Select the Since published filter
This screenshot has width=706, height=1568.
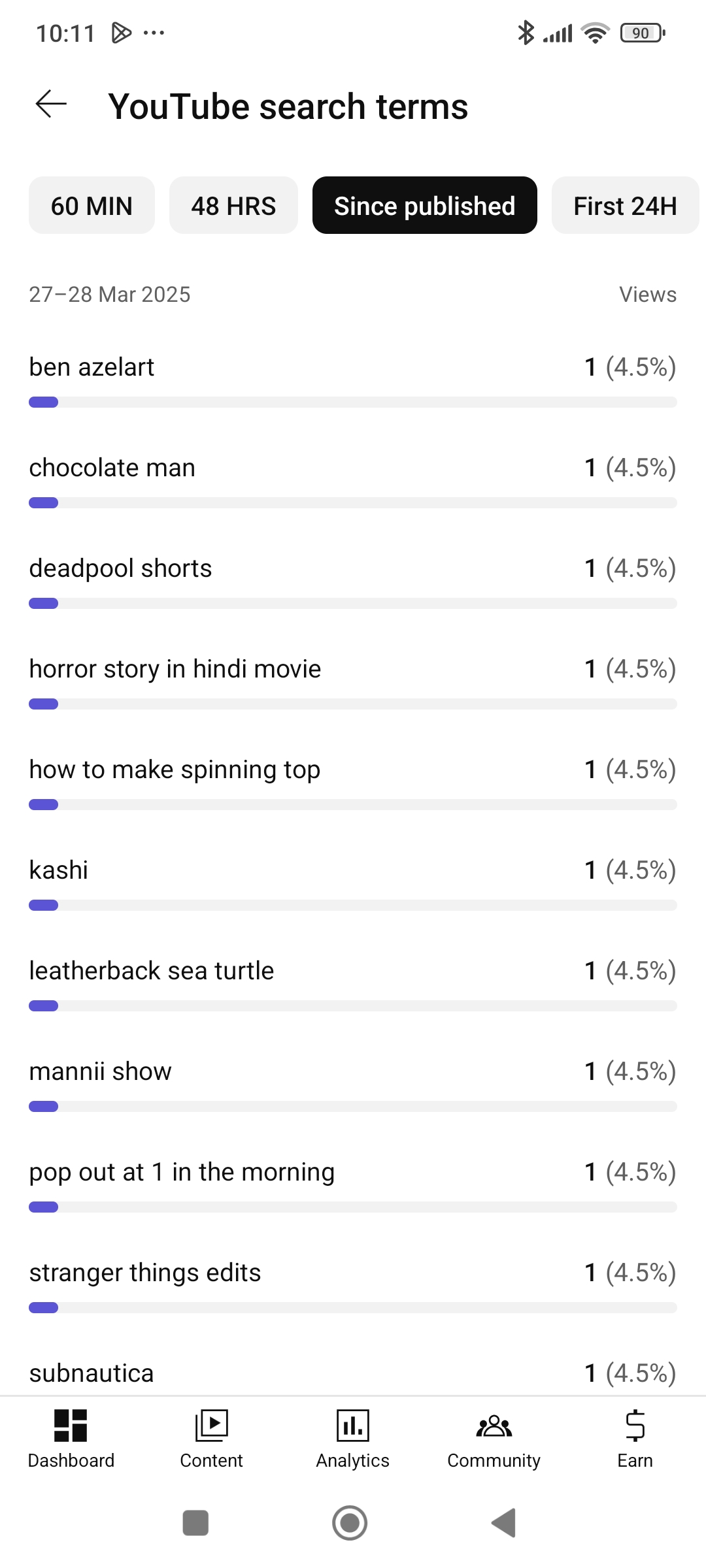(x=424, y=206)
